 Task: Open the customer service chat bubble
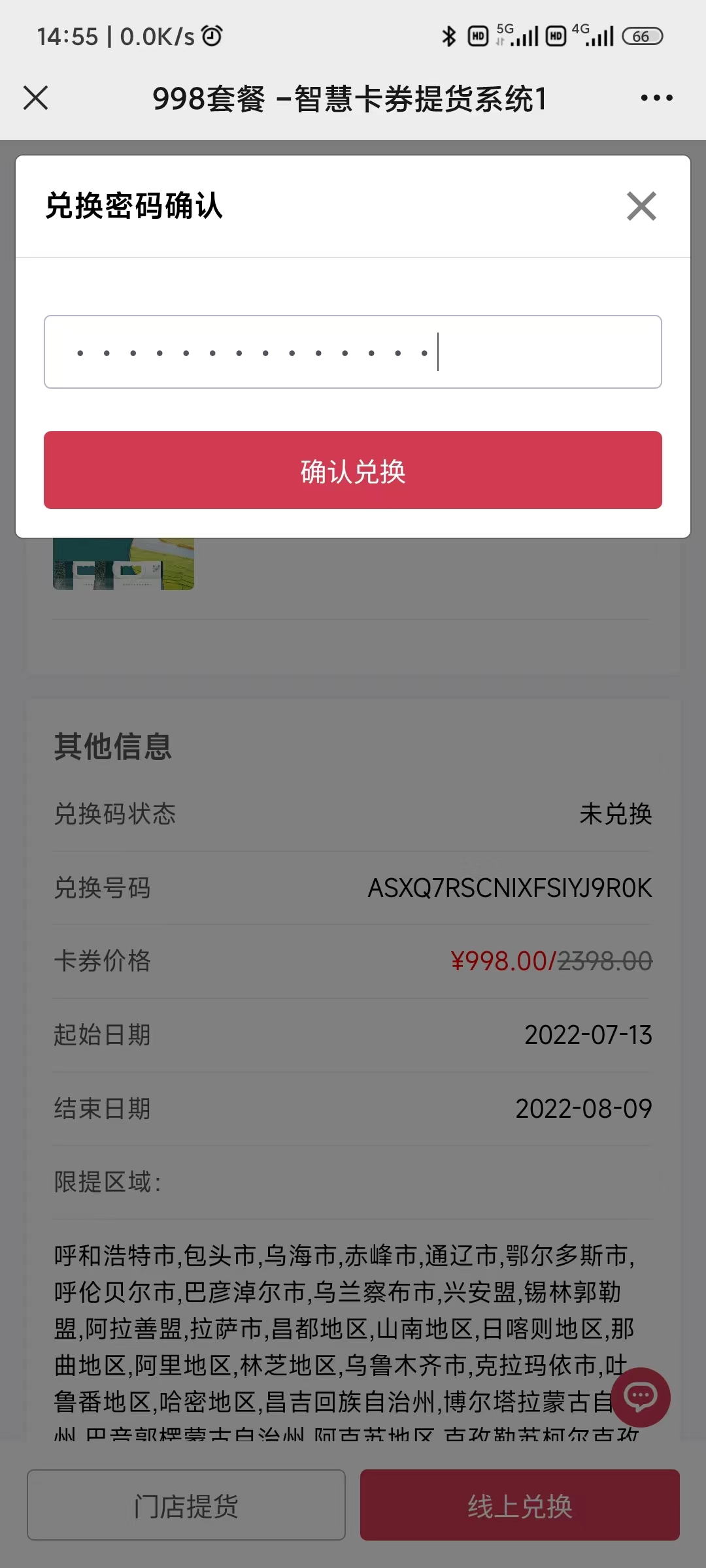pyautogui.click(x=641, y=1397)
